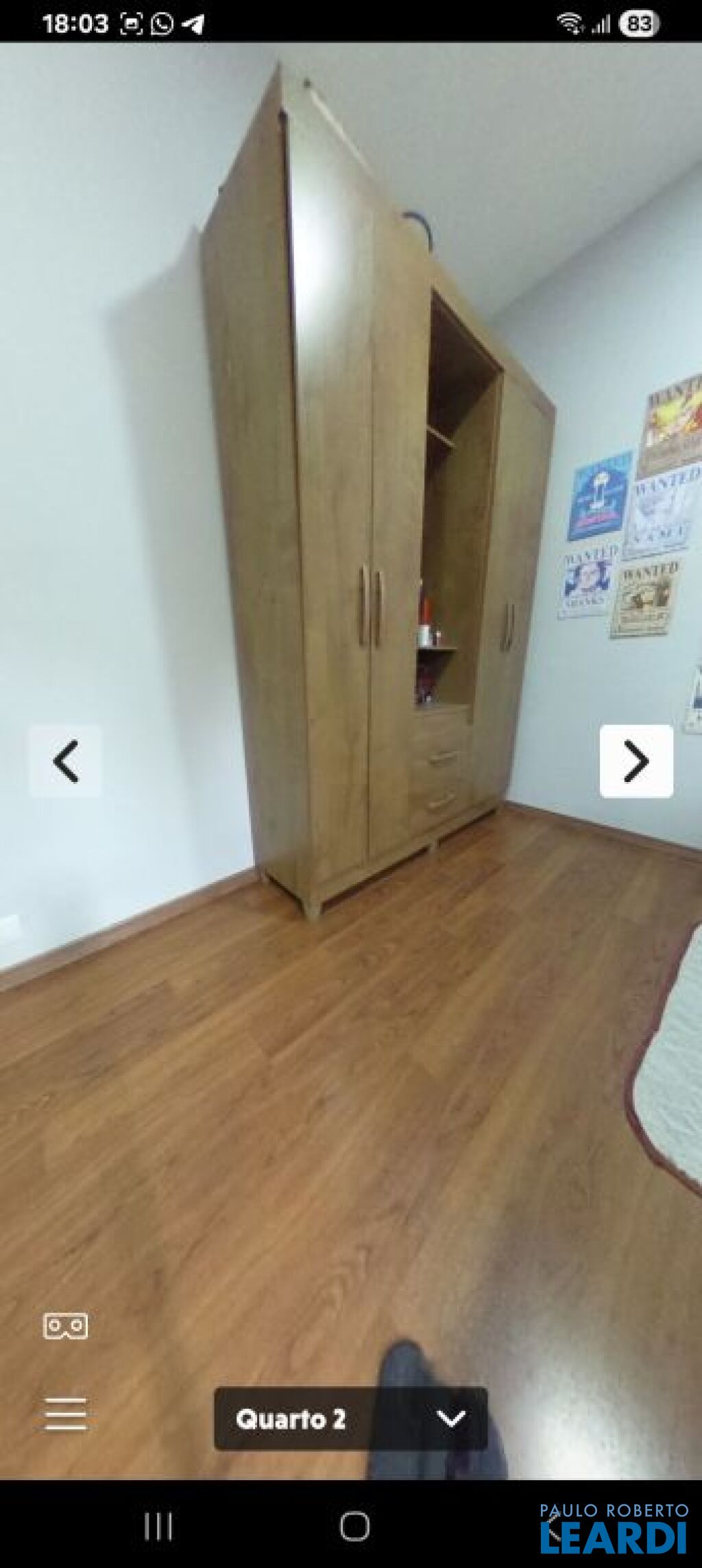Go to the previous room view
Viewport: 702px width, 1568px height.
(66, 761)
